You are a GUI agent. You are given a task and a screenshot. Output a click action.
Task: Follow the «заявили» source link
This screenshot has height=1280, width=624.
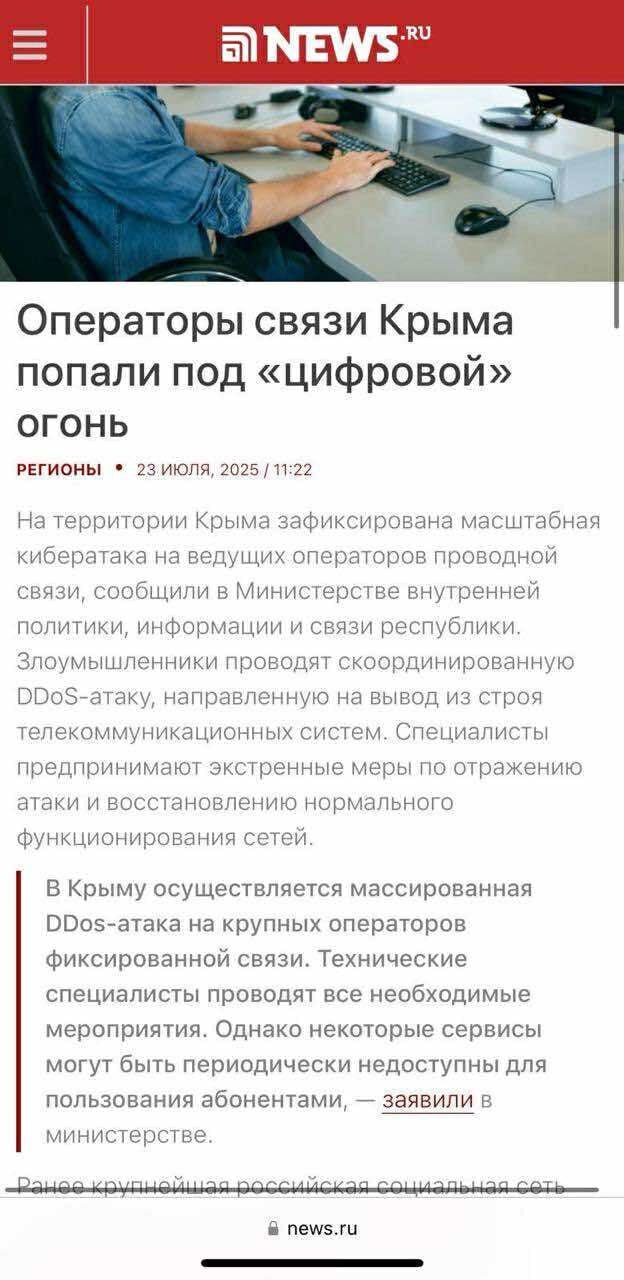(427, 1100)
